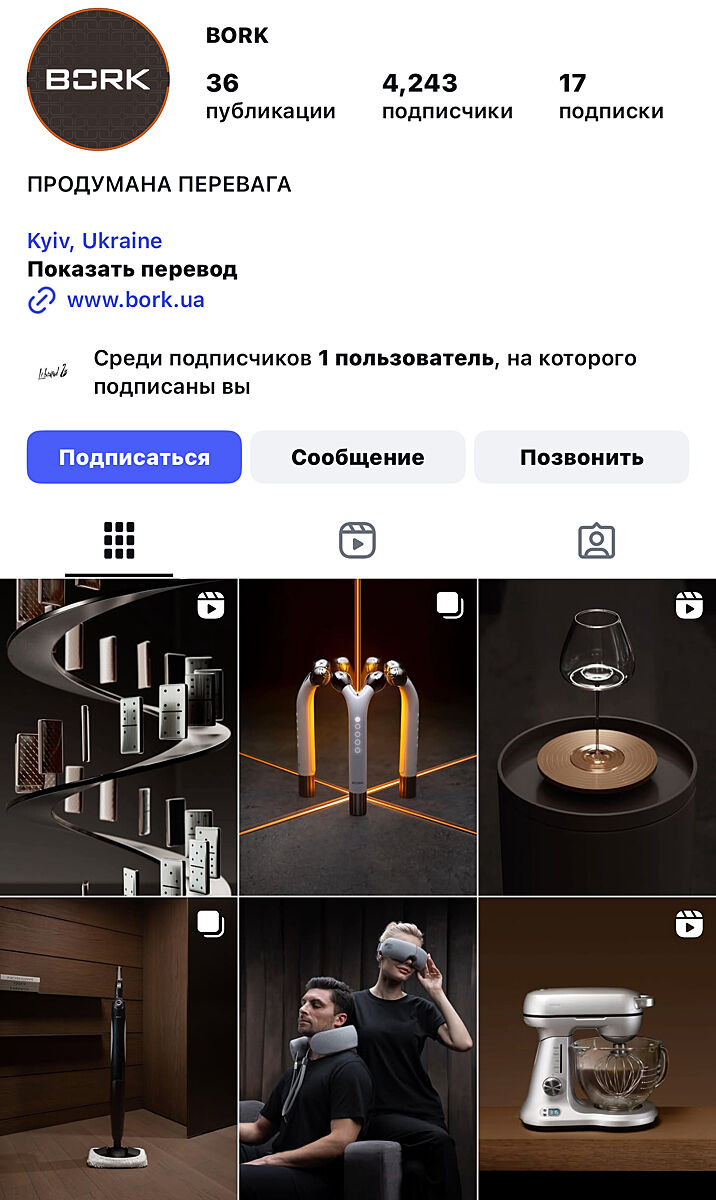The image size is (716, 1200).
Task: Tap Позвонить to call BORK
Action: coord(581,458)
